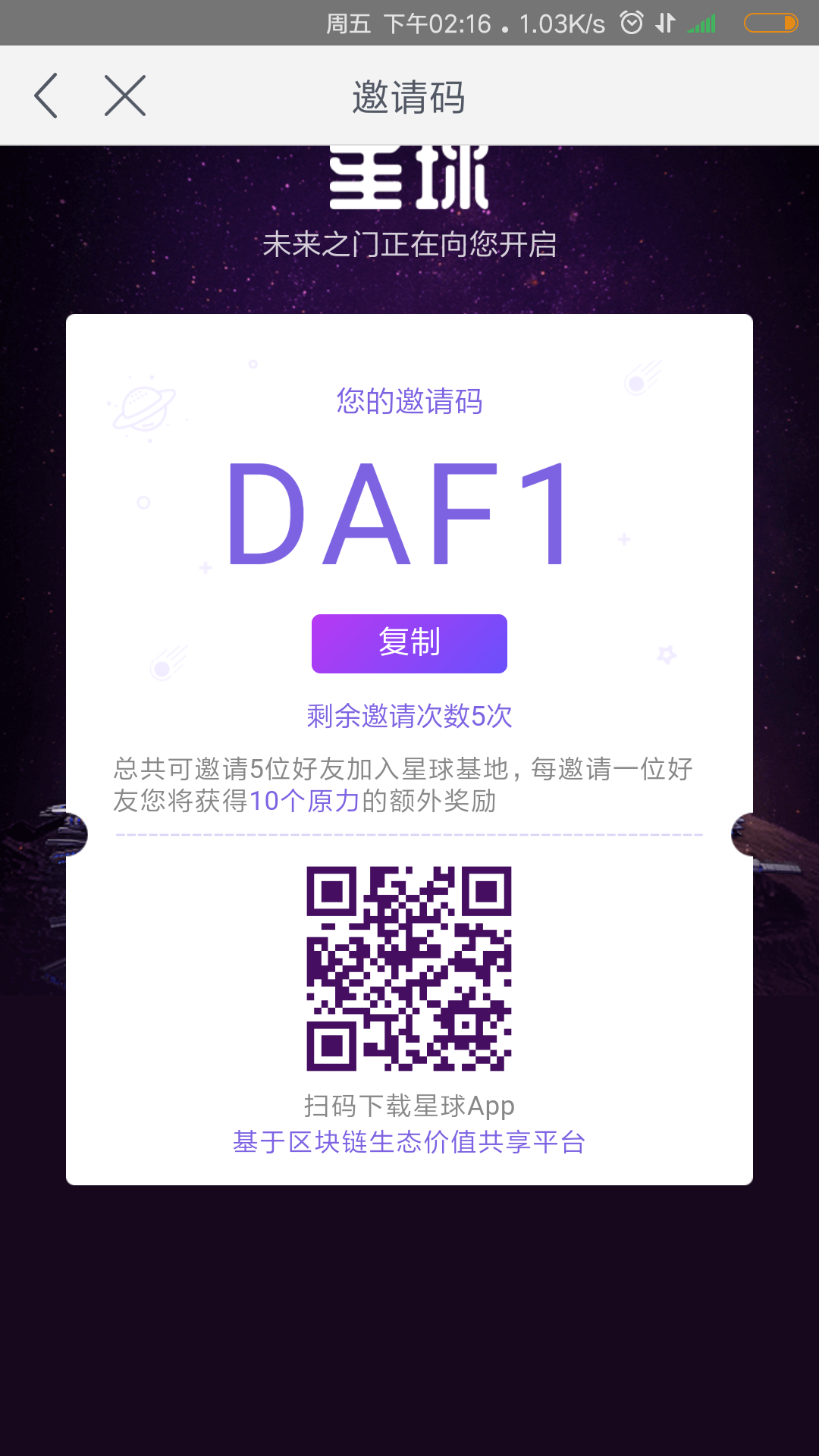Tap 复制 to copy invitation code
Screen dimensions: 819x1456
pos(409,643)
